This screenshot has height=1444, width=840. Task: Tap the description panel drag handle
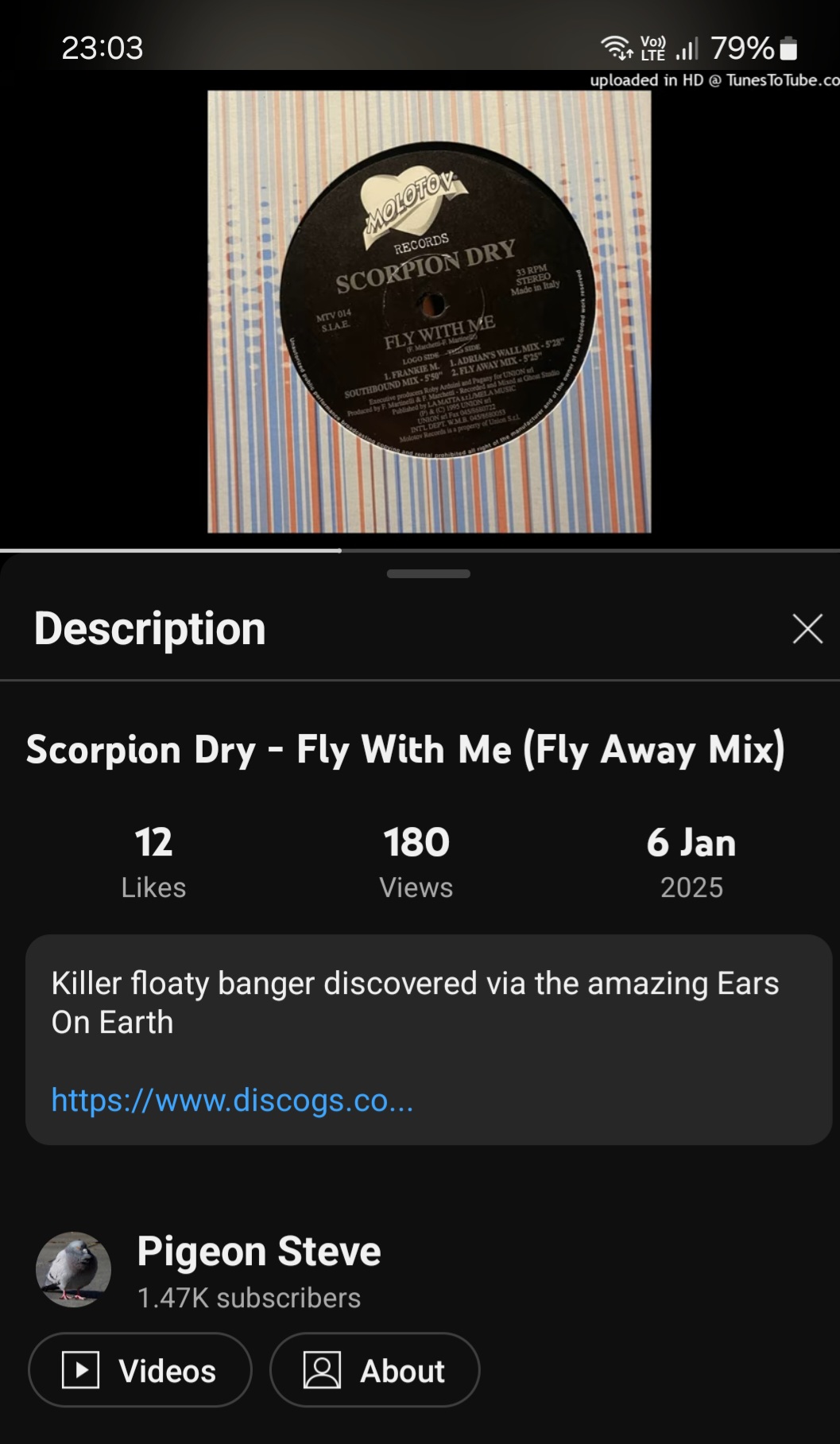click(428, 573)
